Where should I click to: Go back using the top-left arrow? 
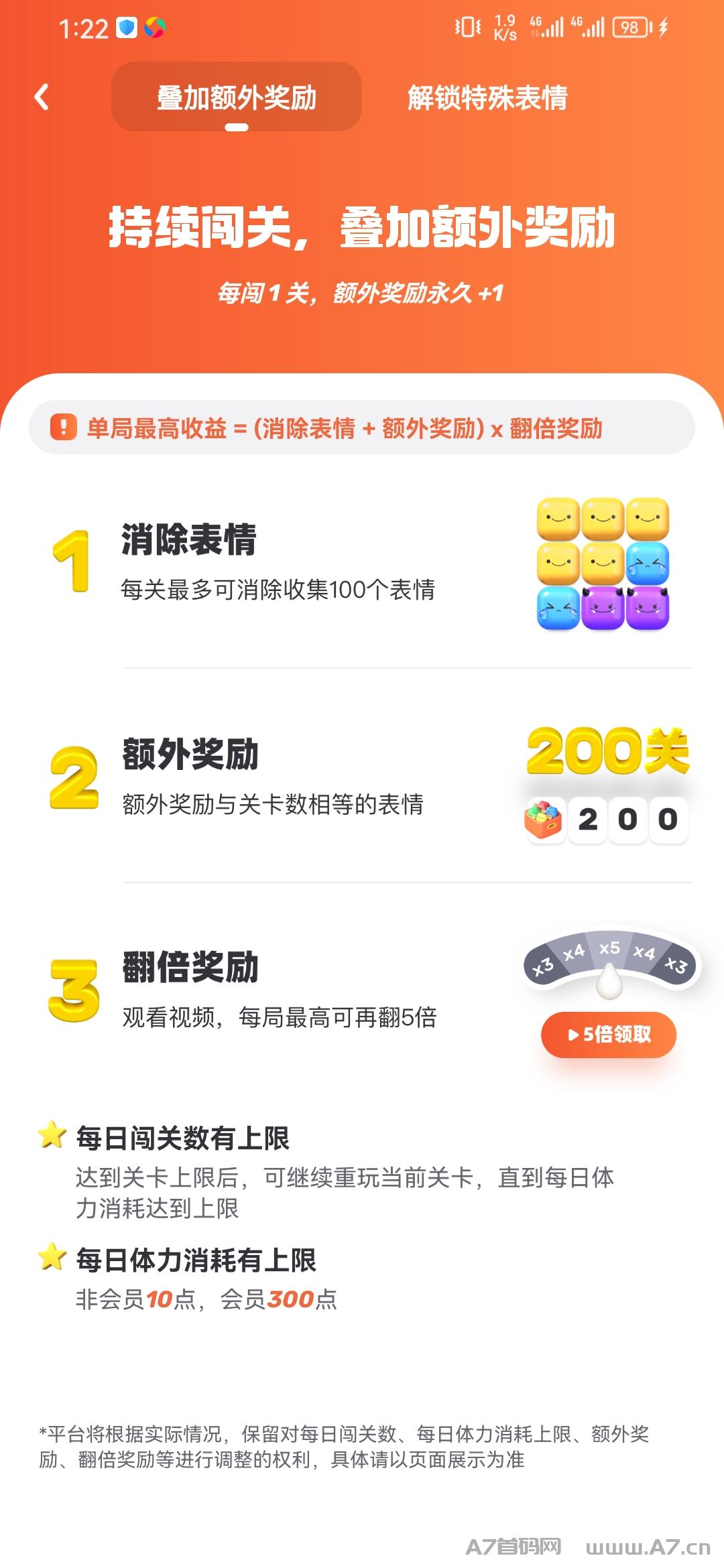(x=42, y=97)
